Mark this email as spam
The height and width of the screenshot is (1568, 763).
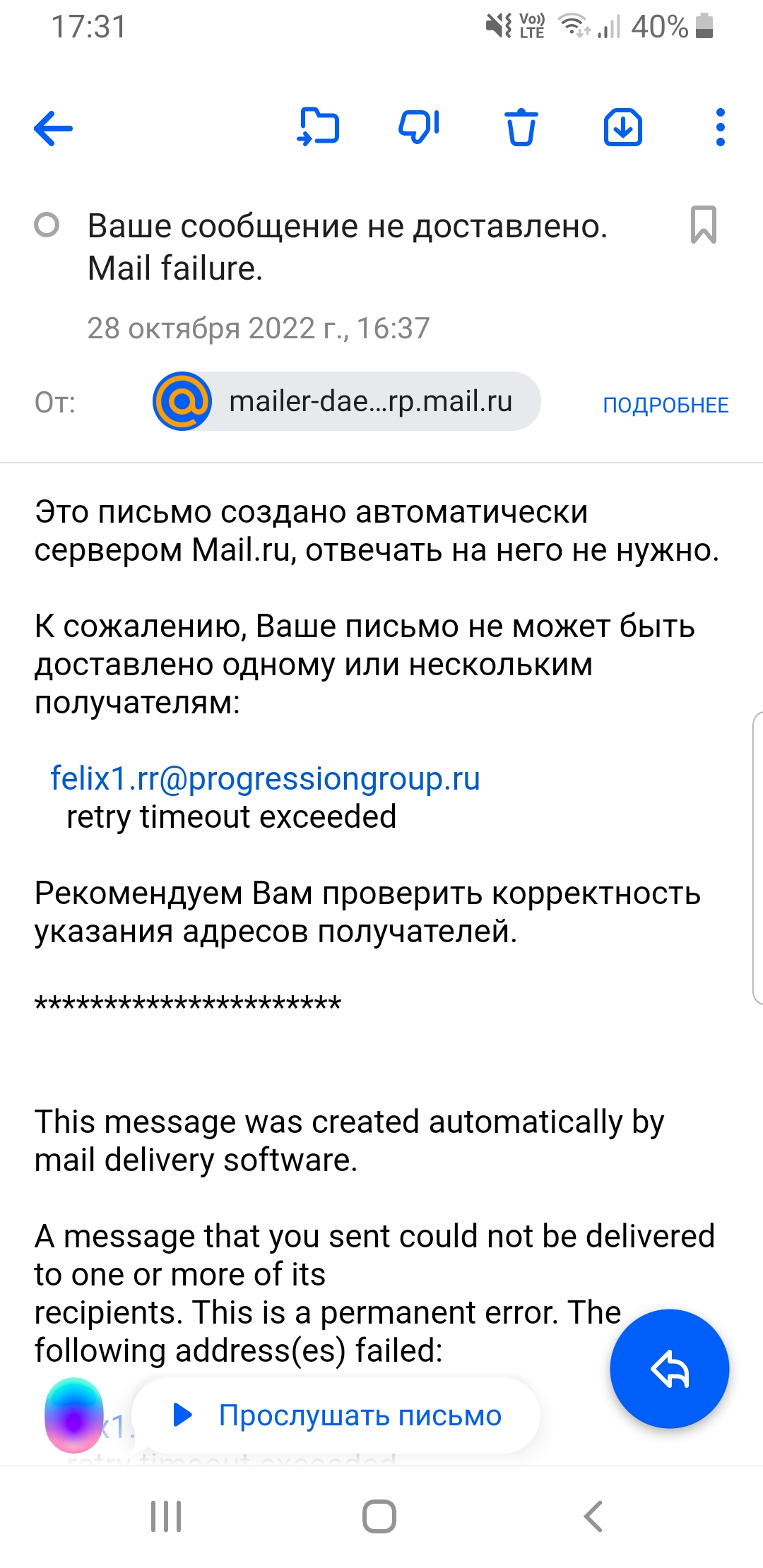(419, 127)
